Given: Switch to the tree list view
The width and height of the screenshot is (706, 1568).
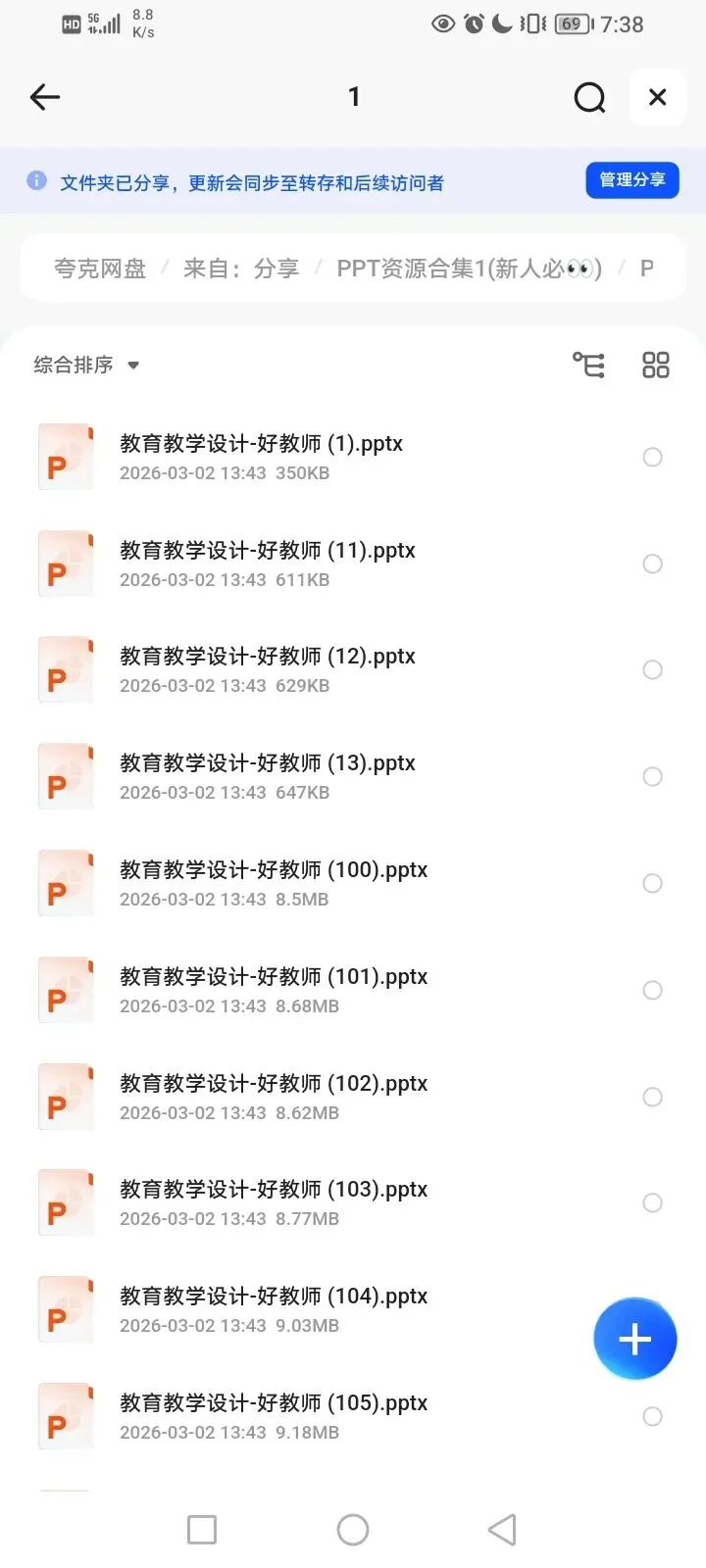Looking at the screenshot, I should [588, 366].
